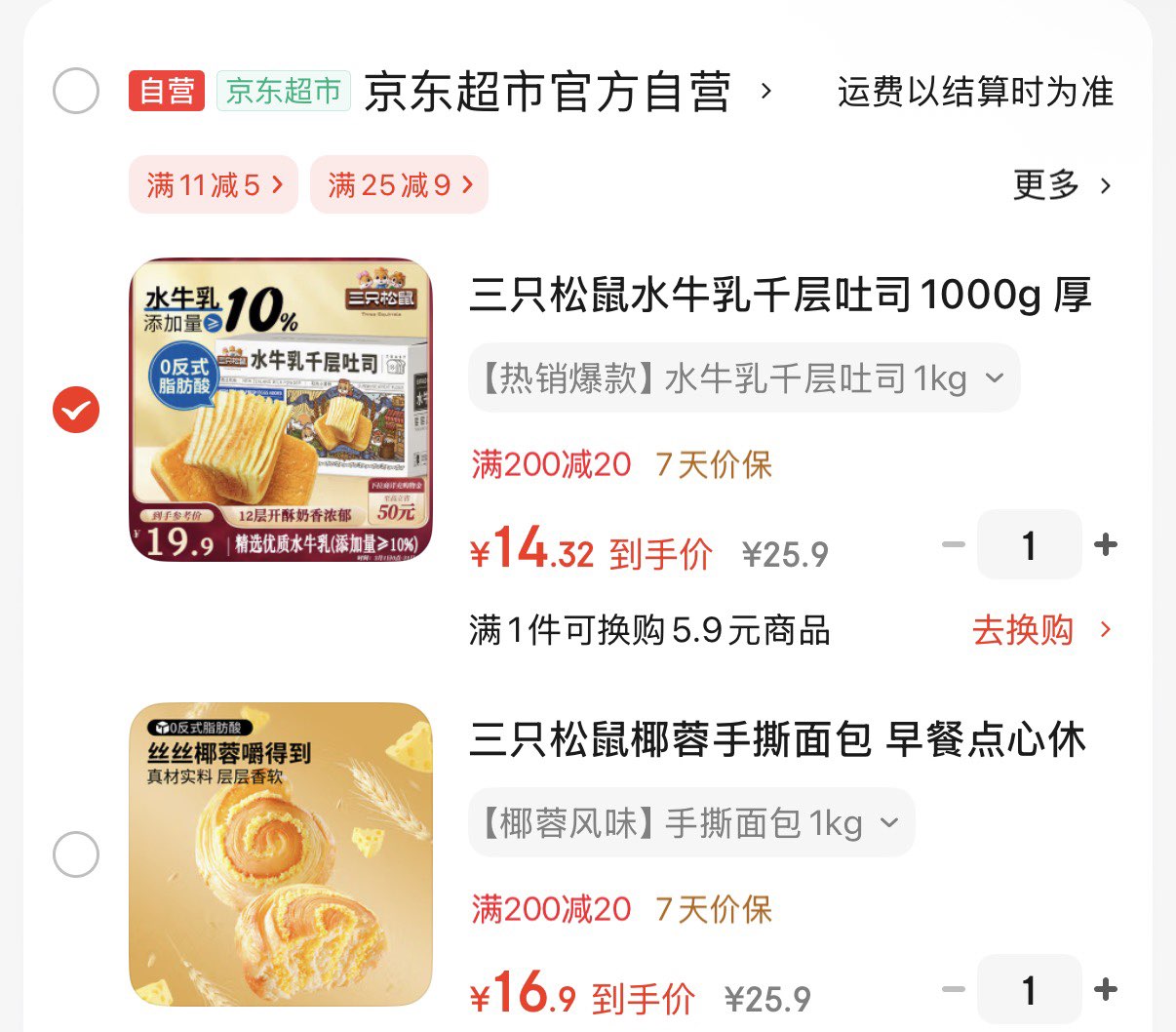The image size is (1176, 1032).
Task: Edit the quantity field of 椰蓉手撕面包
Action: [x=1029, y=990]
